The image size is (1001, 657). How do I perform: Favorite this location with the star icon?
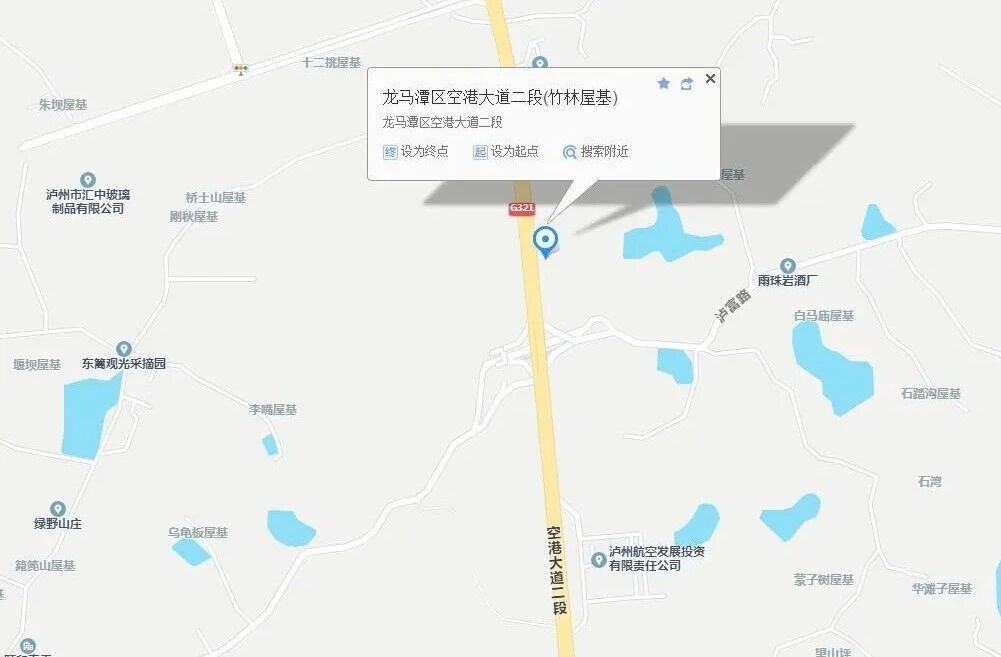click(663, 84)
